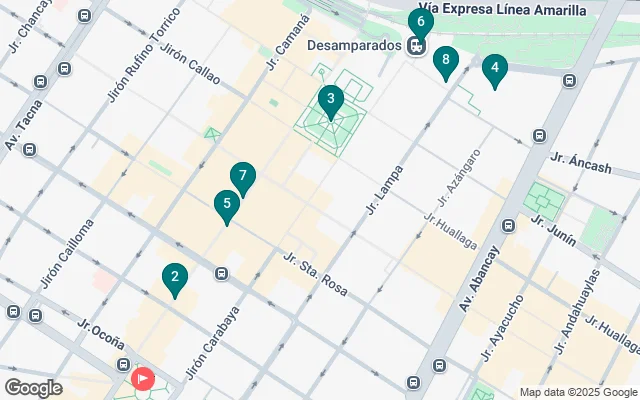This screenshot has height=400, width=640.
Task: Open the Desamparados train station icon
Action: (416, 45)
